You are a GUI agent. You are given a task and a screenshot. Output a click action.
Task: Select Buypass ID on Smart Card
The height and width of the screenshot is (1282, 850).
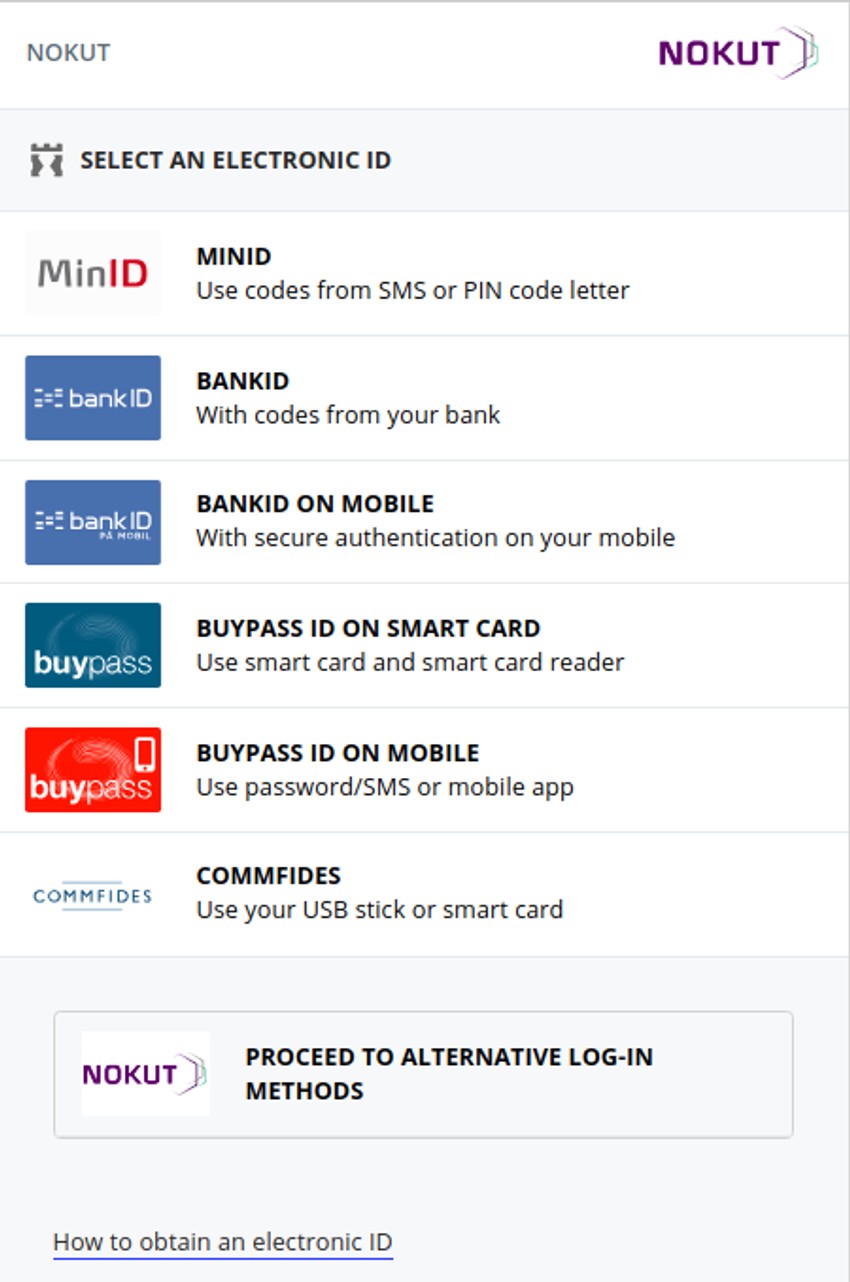[409, 645]
